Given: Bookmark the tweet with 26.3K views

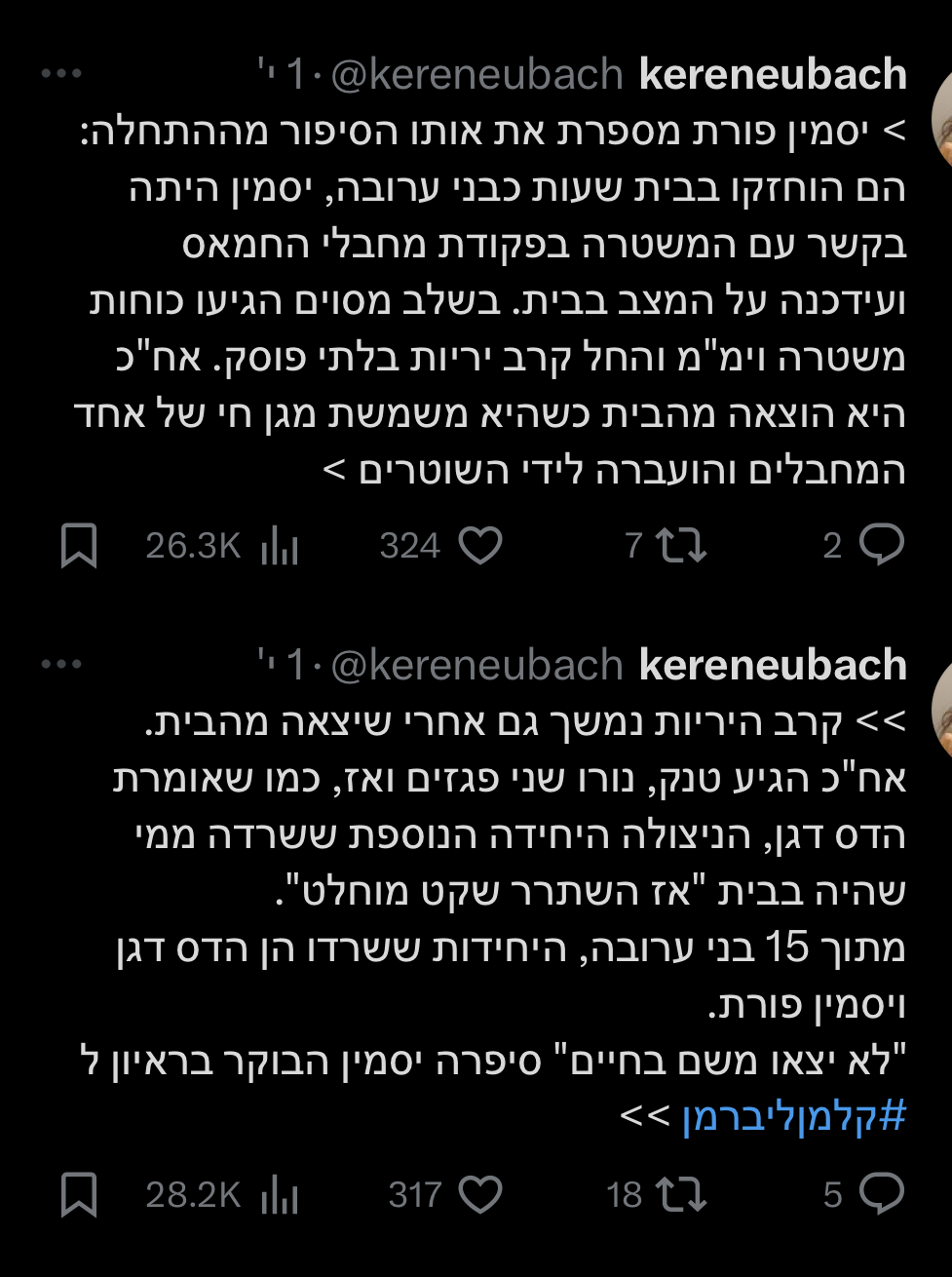Looking at the screenshot, I should click(x=79, y=545).
